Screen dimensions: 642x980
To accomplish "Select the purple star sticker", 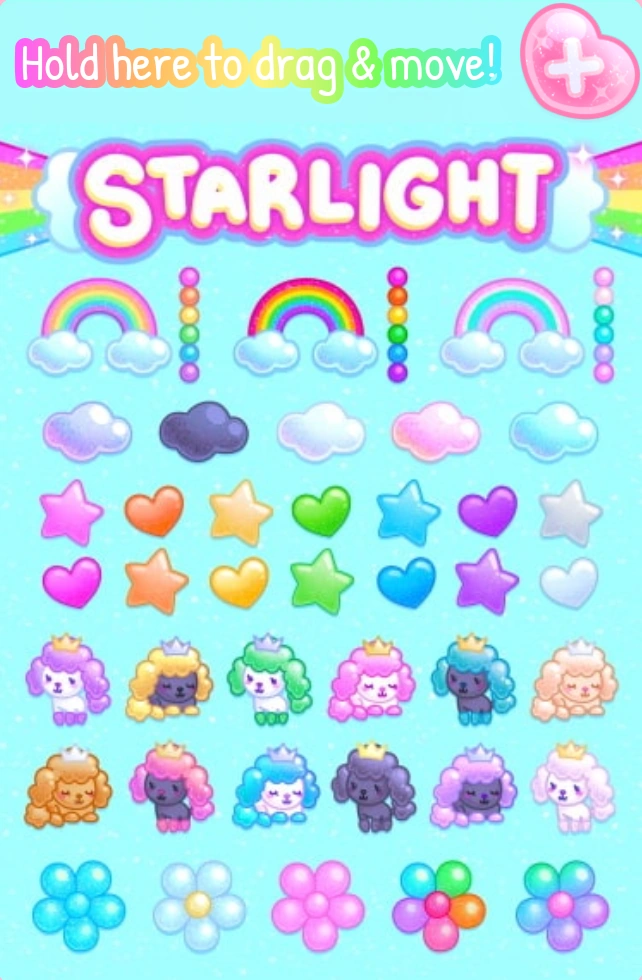I will (x=486, y=581).
